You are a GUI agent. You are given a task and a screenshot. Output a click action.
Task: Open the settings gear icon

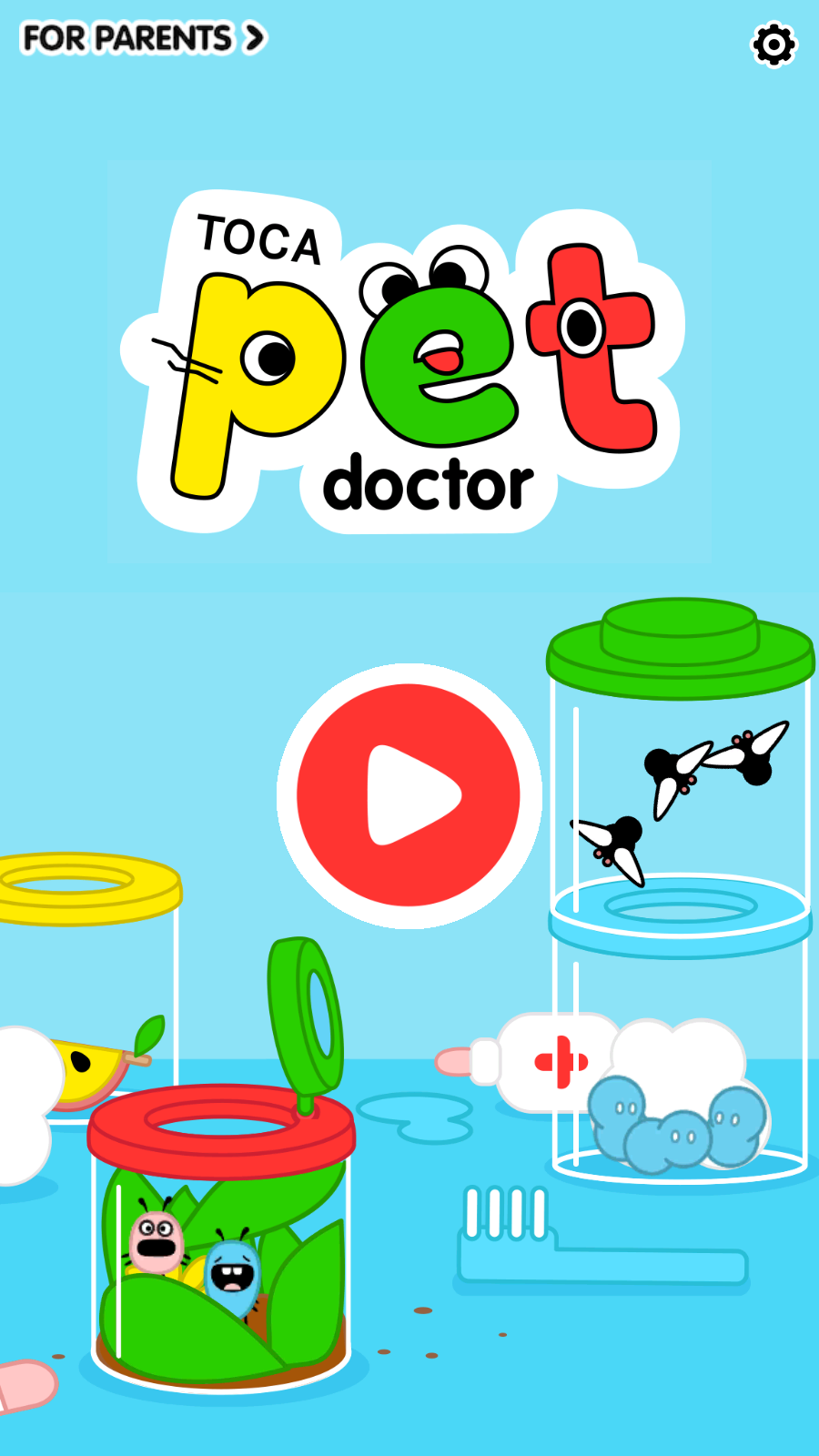point(773,44)
